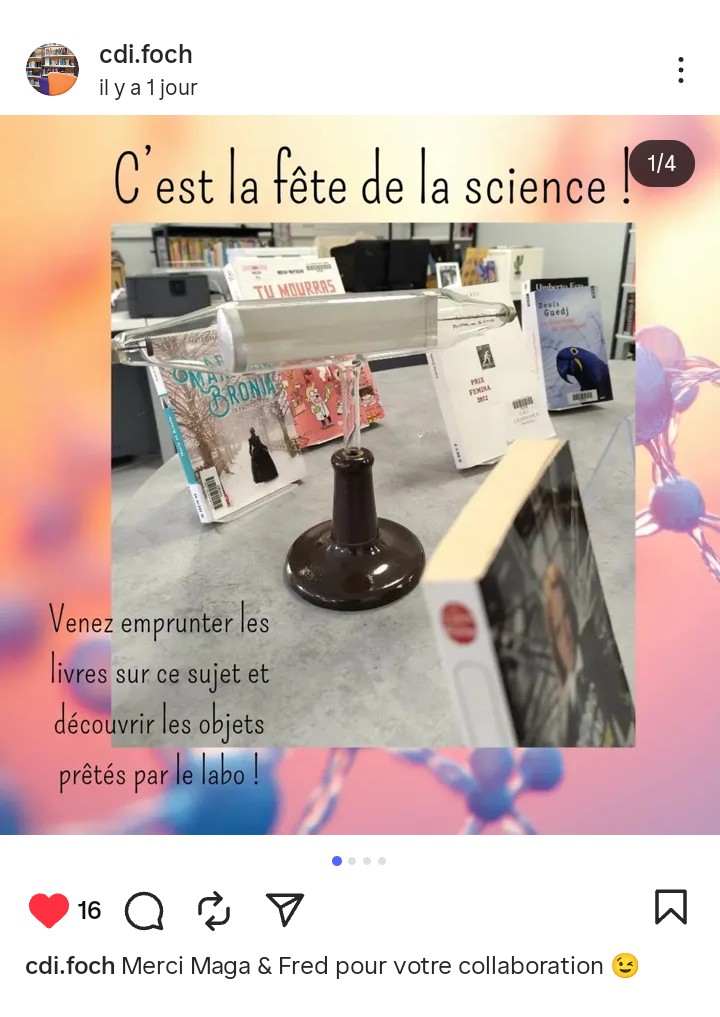Repost the cdi.foch post
The image size is (720, 1017).
(x=214, y=910)
